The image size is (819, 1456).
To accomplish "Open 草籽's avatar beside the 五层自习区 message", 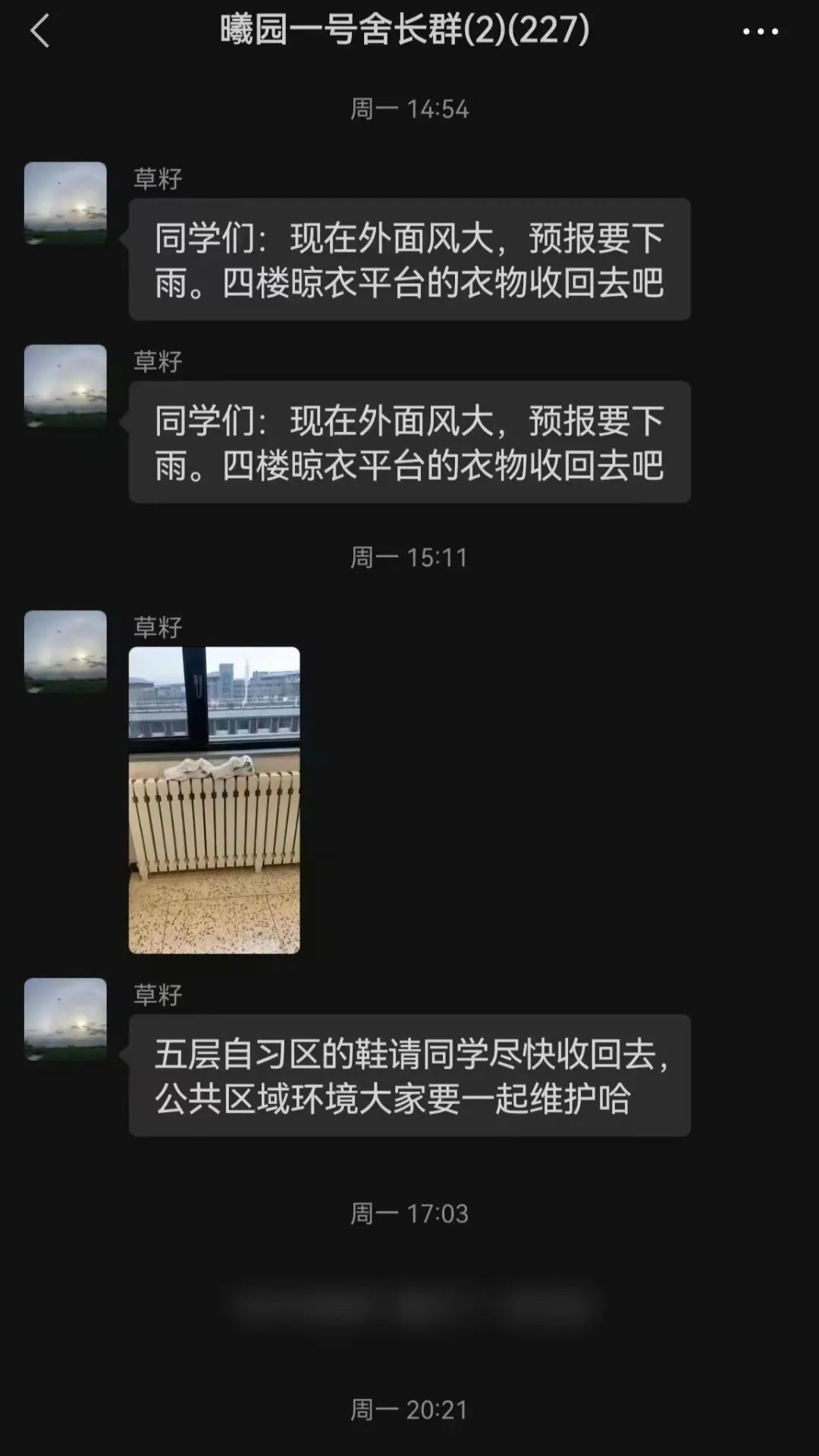I will point(65,1018).
